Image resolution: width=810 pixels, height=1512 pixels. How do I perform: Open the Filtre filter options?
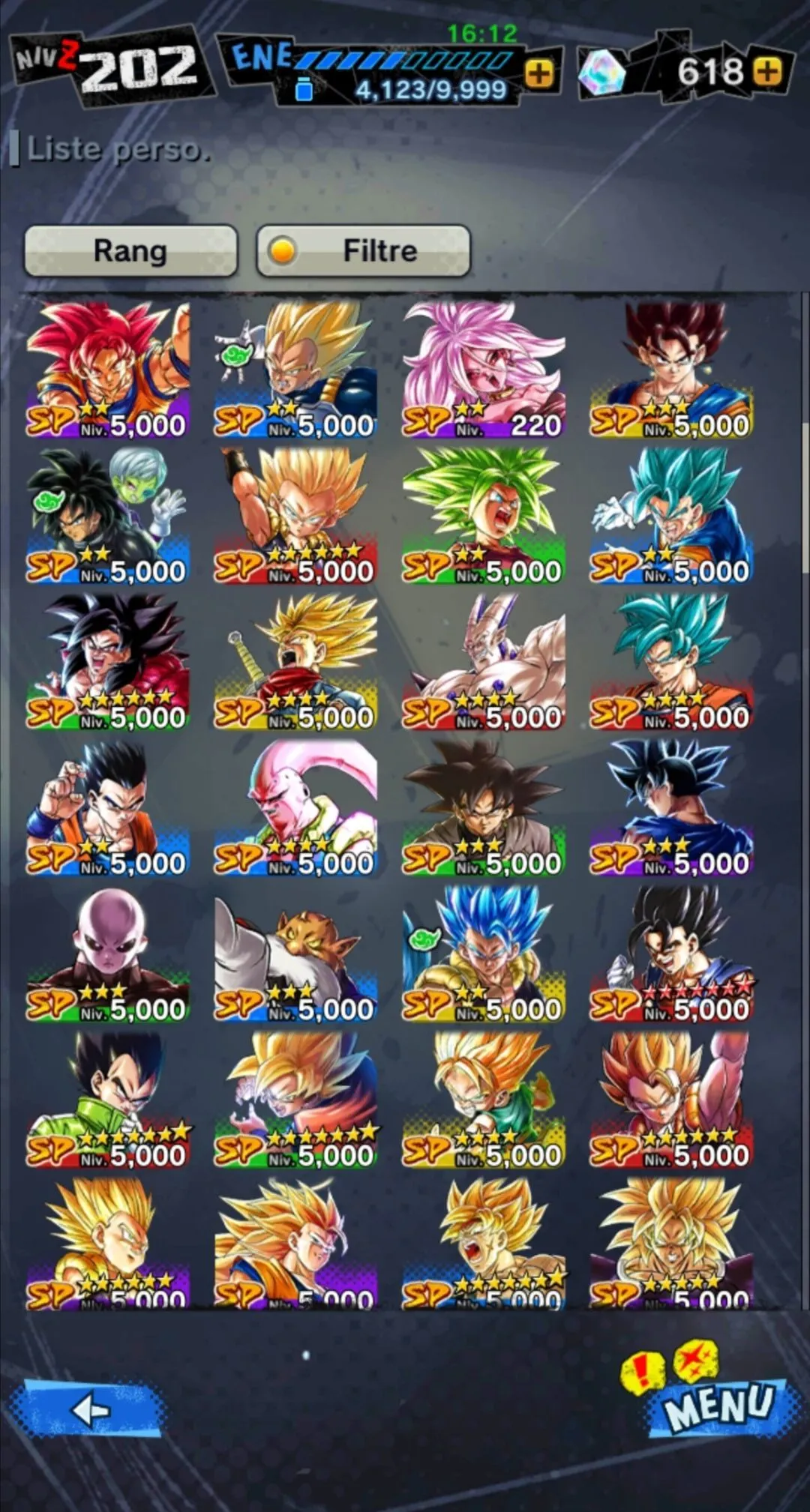pos(364,251)
